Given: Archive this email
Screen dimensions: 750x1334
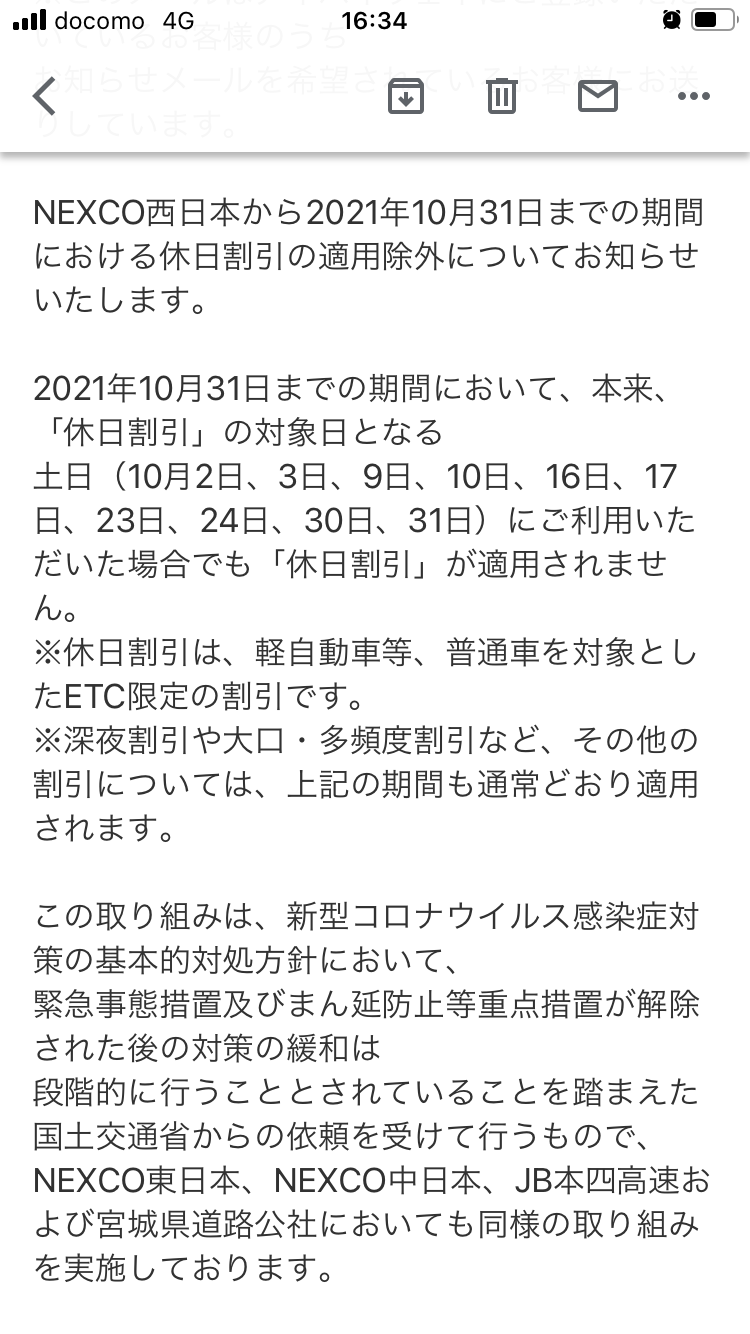Looking at the screenshot, I should (x=406, y=97).
